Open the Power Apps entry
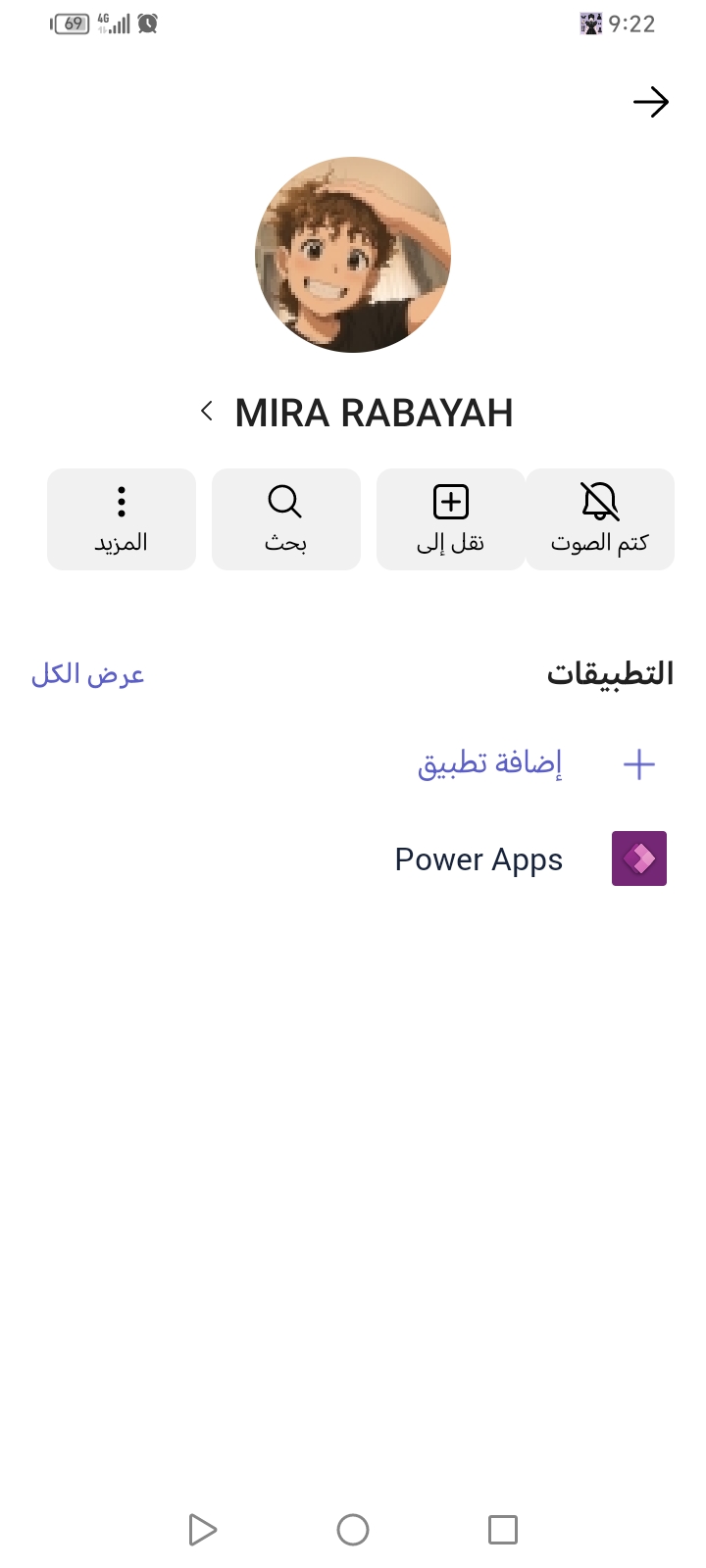Viewport: 706px width, 1568px height. [x=479, y=859]
